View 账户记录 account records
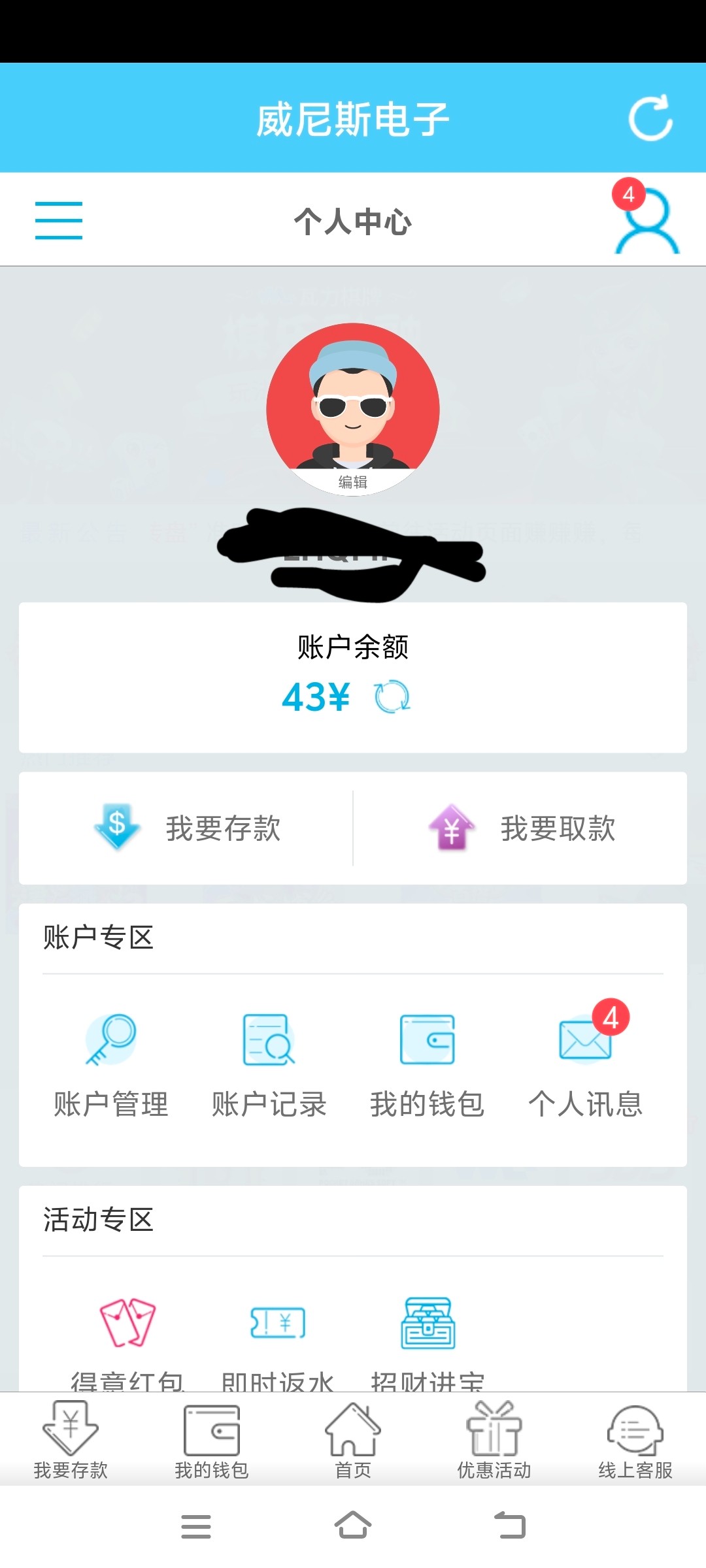 (x=269, y=1065)
